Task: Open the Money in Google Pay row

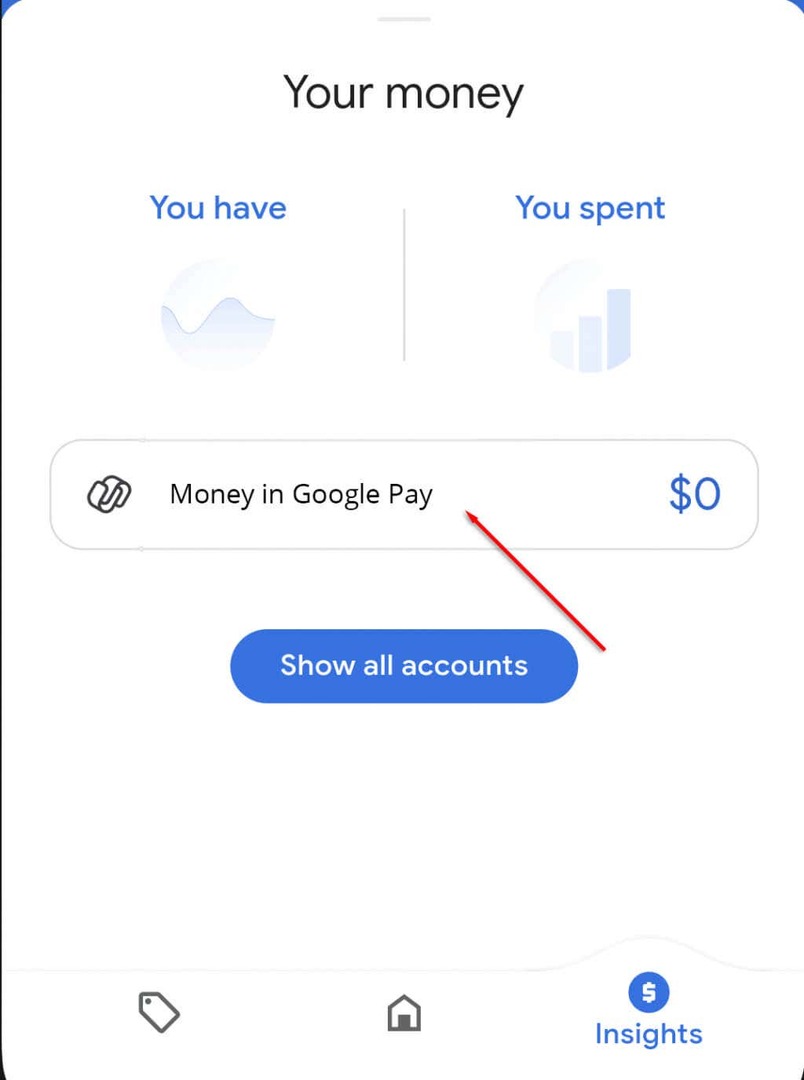Action: click(x=403, y=494)
